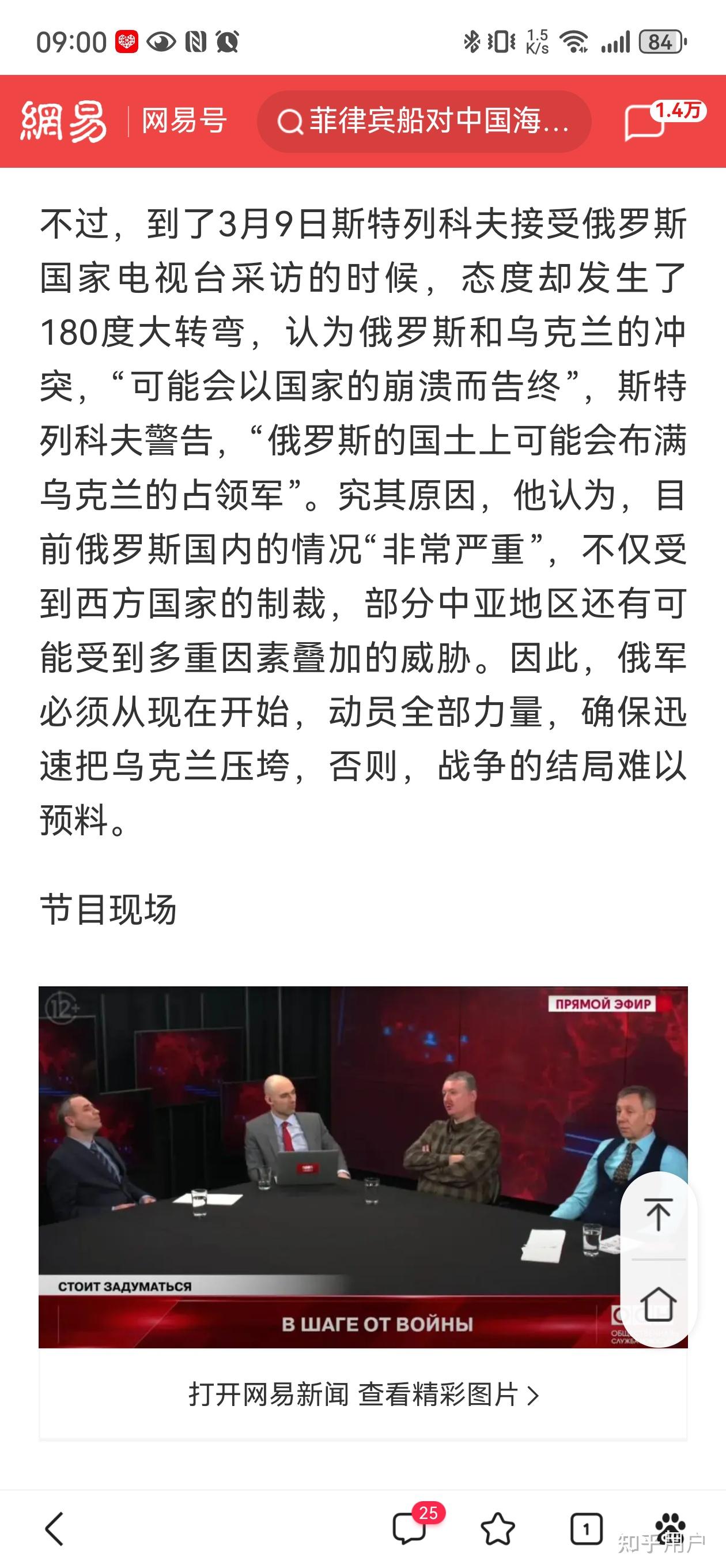Go back with the bottom bar arrow
726x1568 pixels.
click(55, 1528)
